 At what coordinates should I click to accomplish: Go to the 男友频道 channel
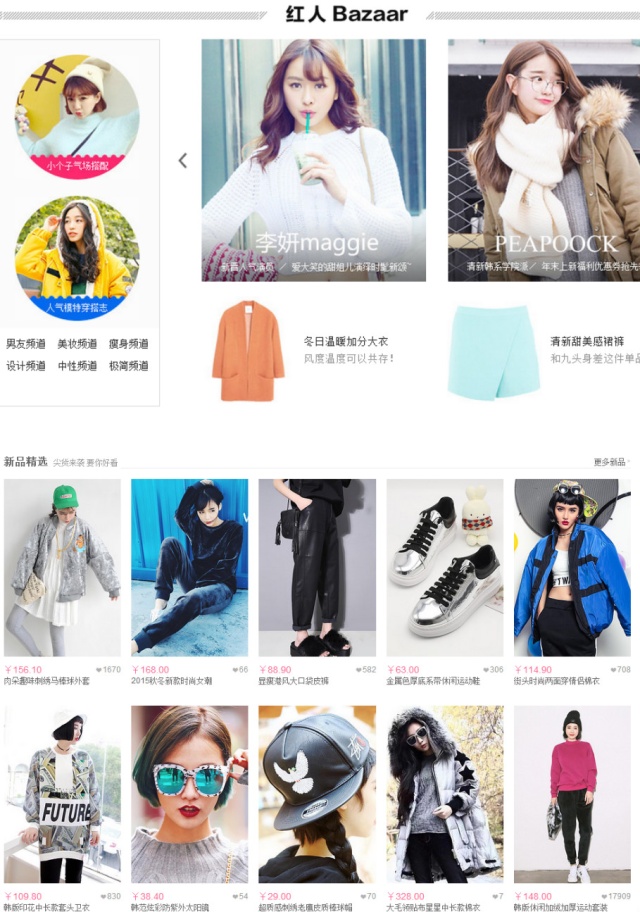click(x=26, y=344)
